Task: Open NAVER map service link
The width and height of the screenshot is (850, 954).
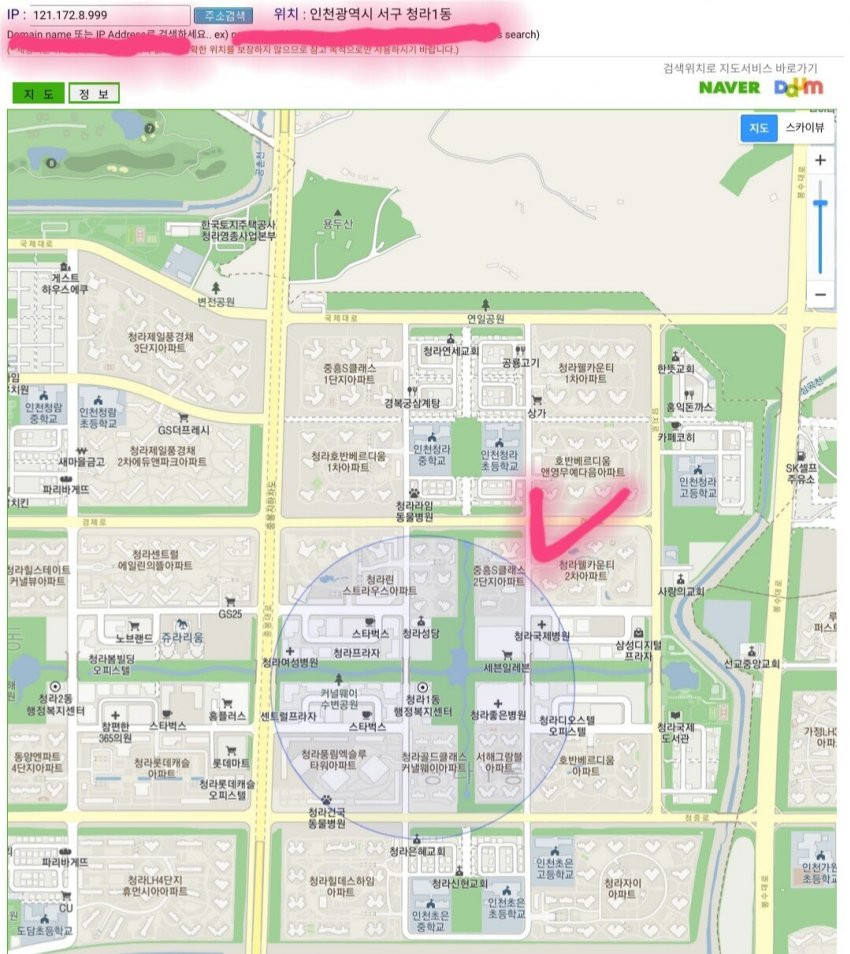Action: tap(729, 87)
